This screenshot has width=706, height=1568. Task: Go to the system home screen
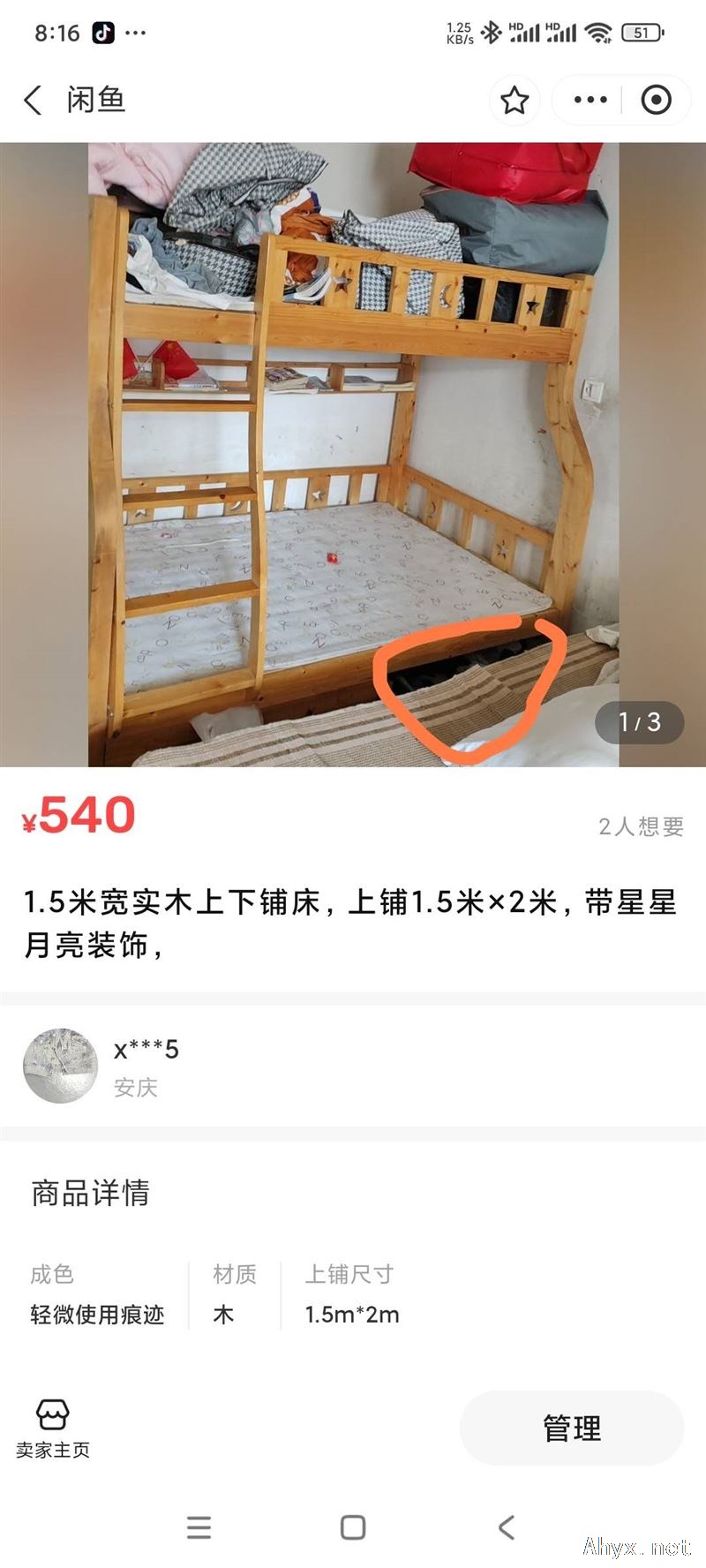(x=353, y=1527)
